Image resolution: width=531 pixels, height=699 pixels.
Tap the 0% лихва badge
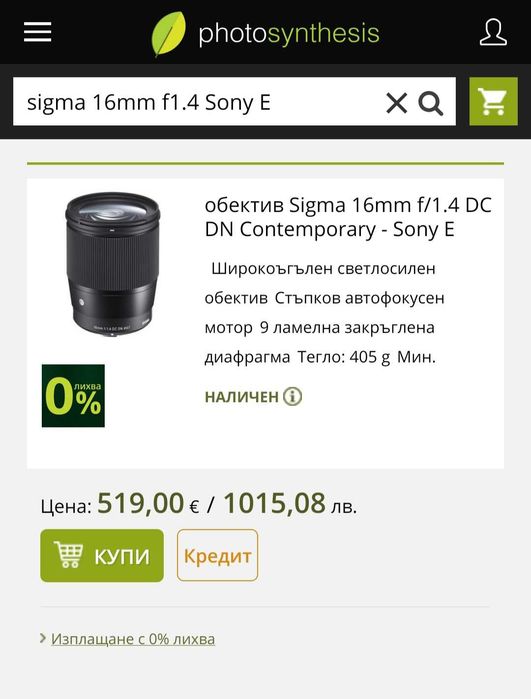pos(73,396)
